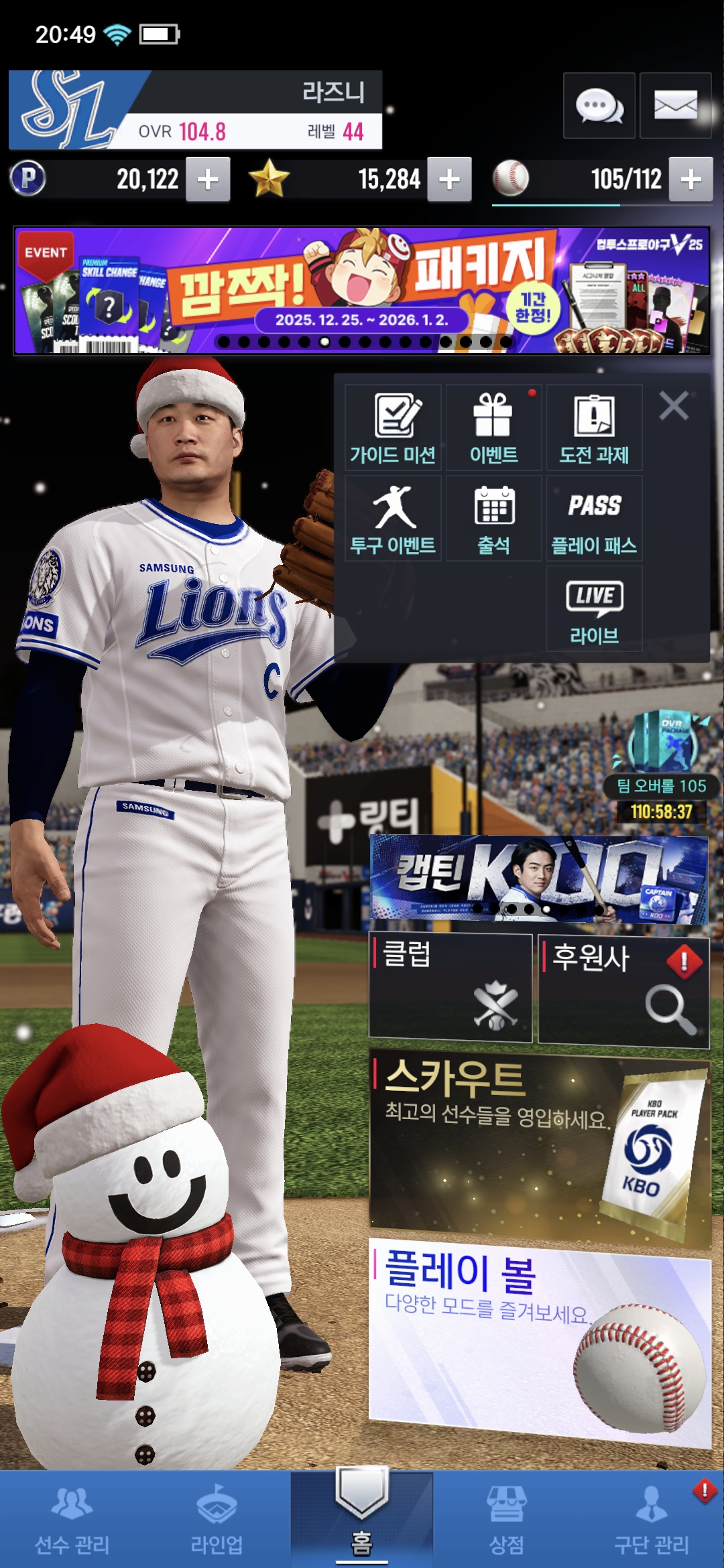Tap the plus button next to 20,122 points
Viewport: 724px width, 1568px height.
point(208,180)
